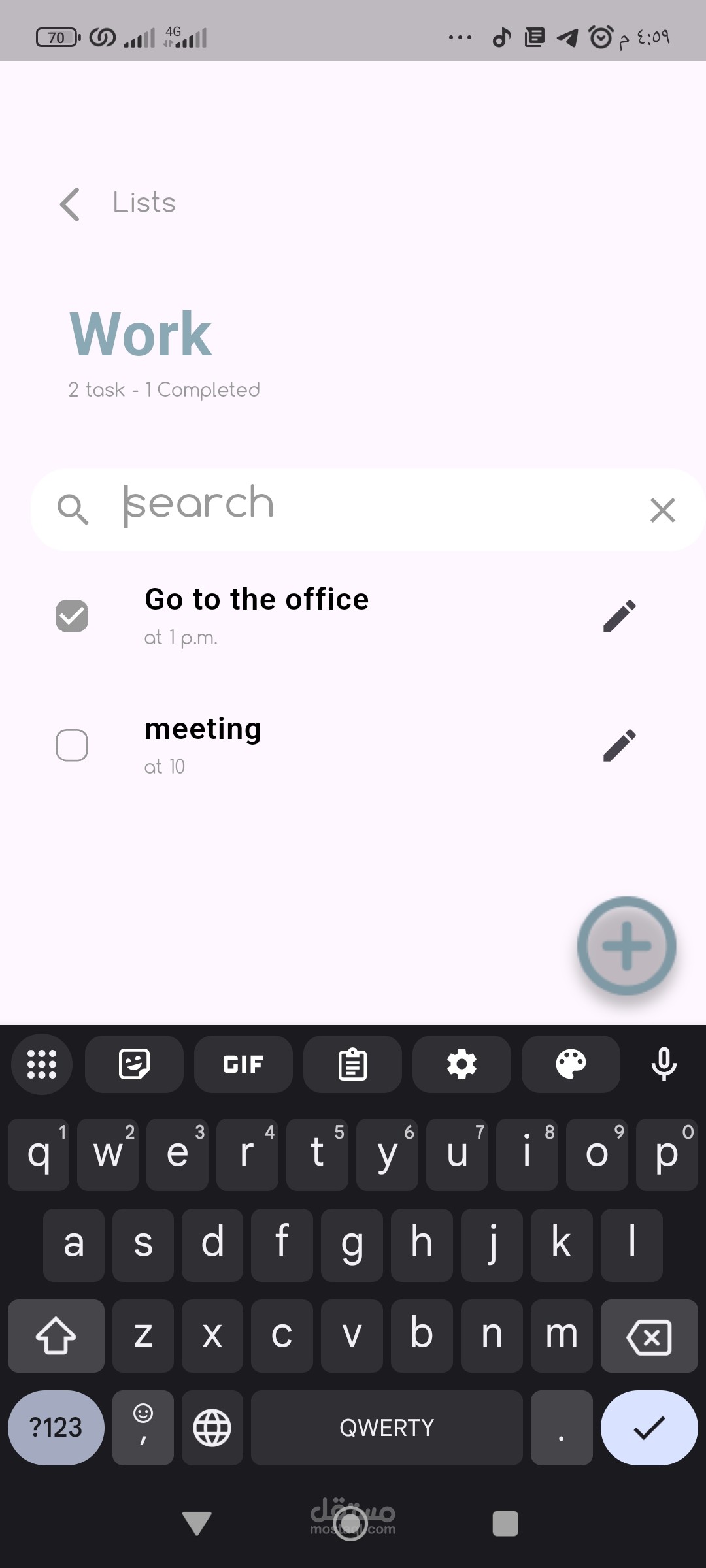Open the keyboard sticker panel

click(x=134, y=1064)
